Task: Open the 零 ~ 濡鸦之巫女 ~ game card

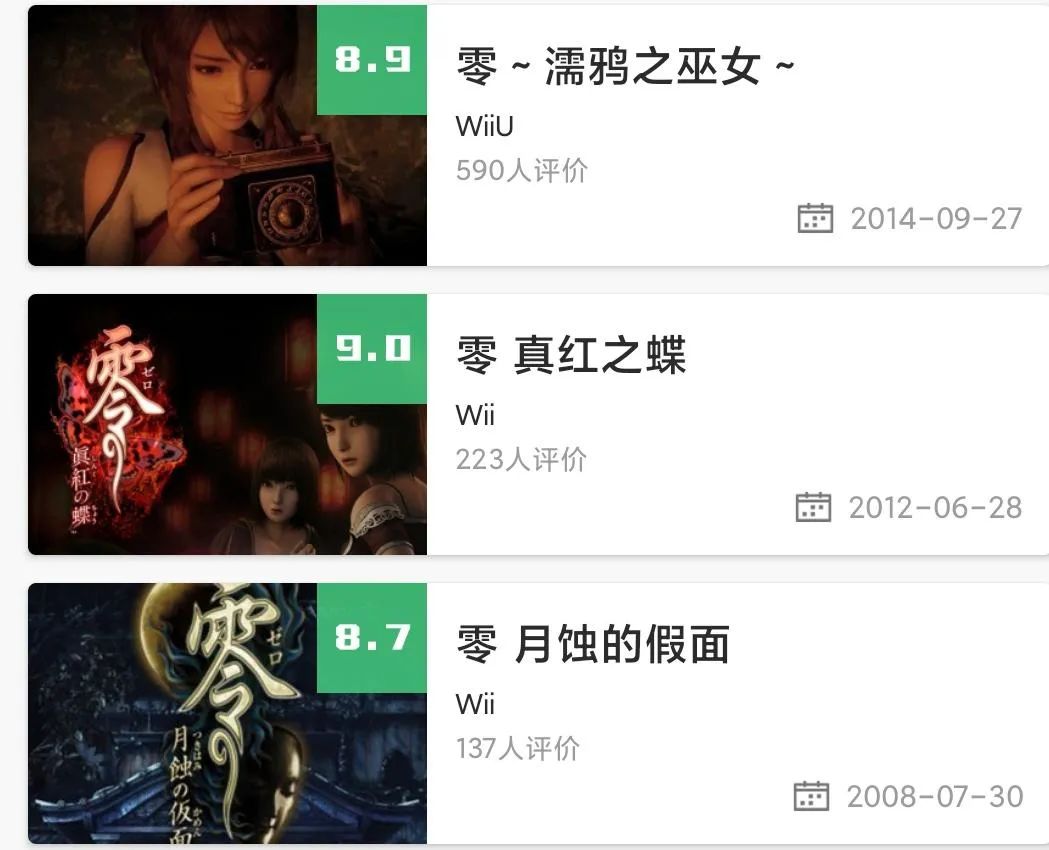Action: point(626,69)
